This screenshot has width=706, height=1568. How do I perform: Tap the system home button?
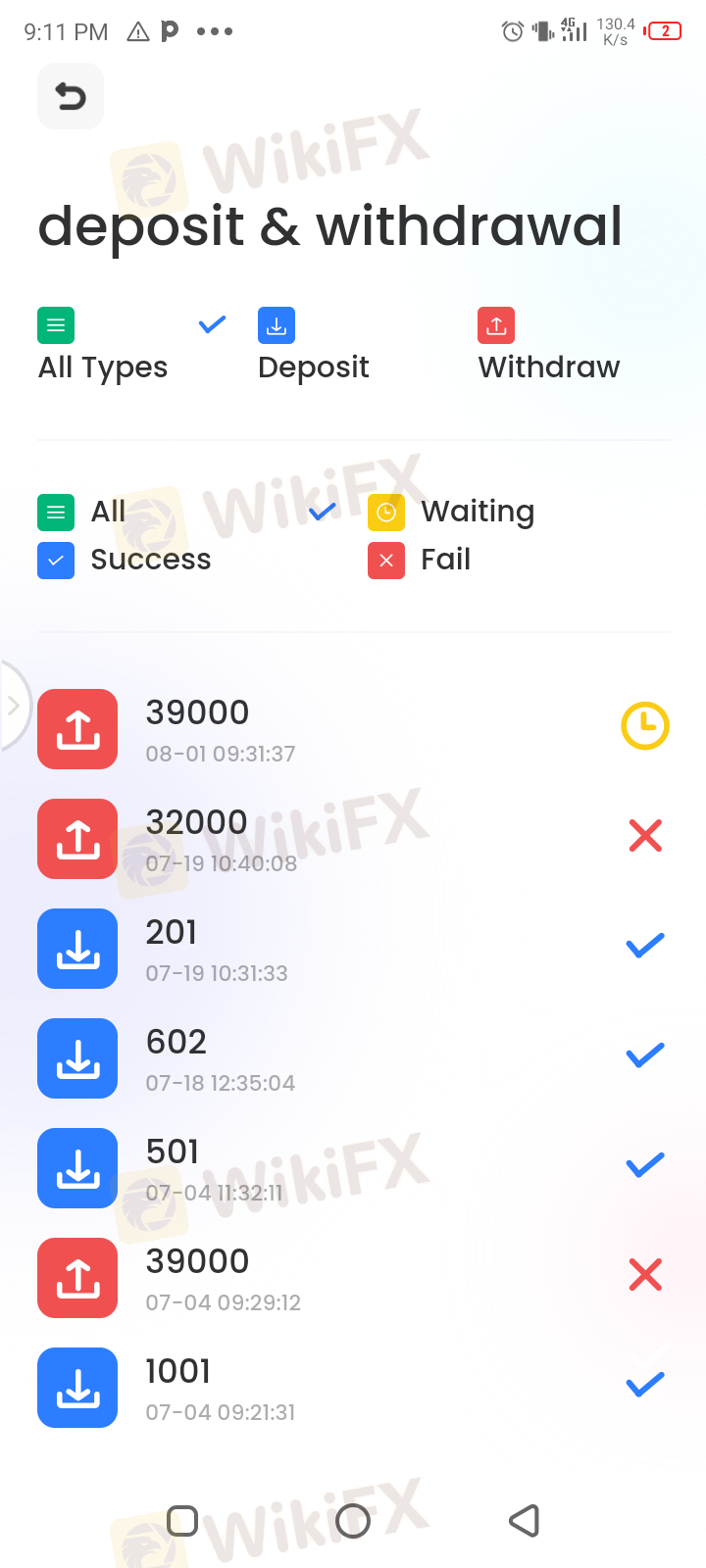353,1521
